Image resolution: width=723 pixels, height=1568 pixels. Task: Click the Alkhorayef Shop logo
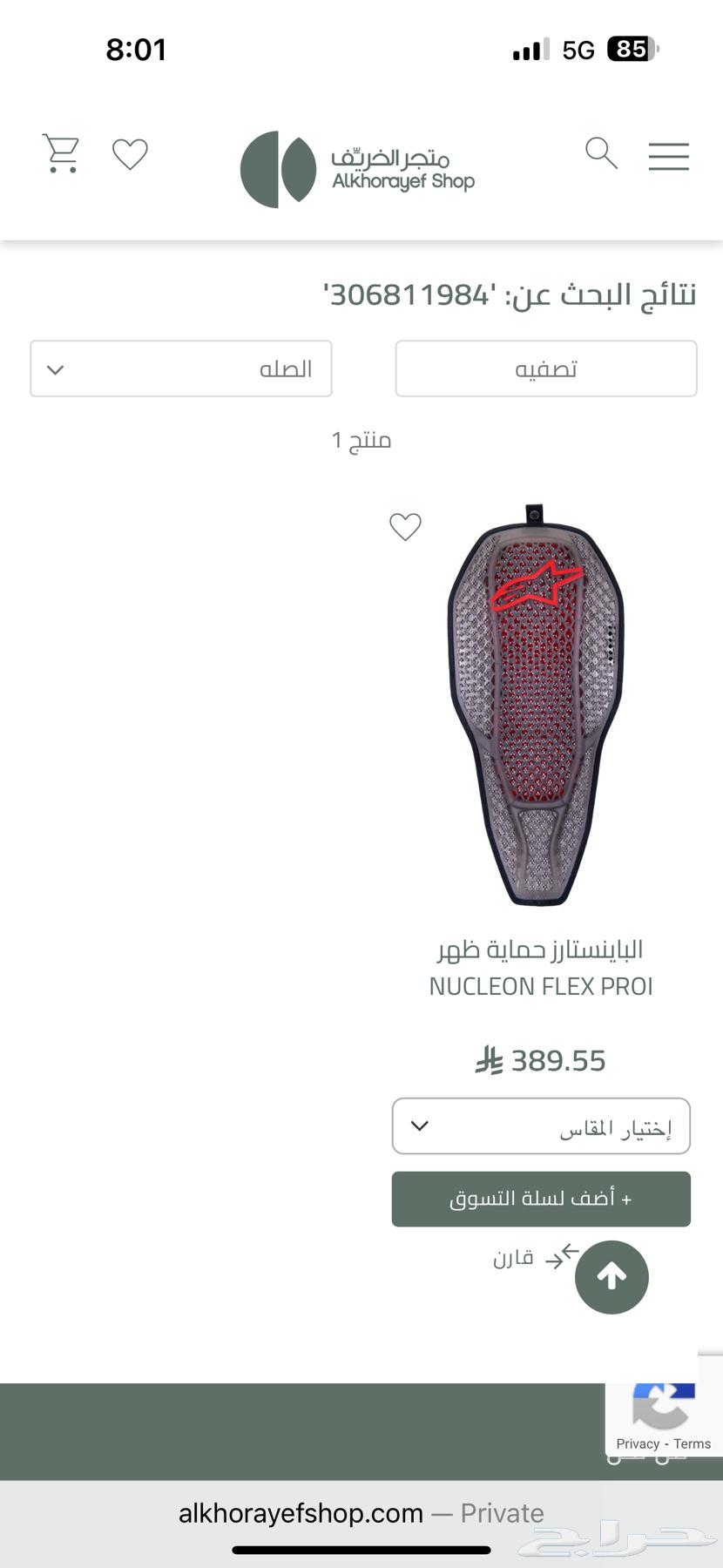pyautogui.click(x=357, y=168)
